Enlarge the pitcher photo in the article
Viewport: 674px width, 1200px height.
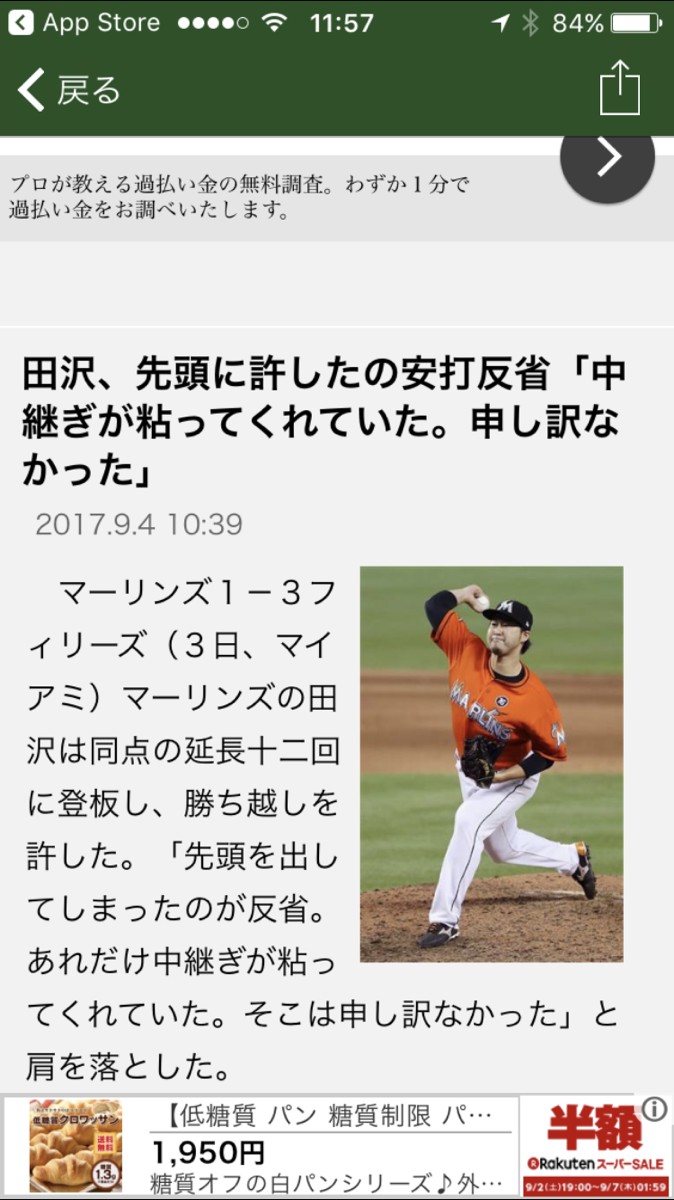pyautogui.click(x=491, y=764)
